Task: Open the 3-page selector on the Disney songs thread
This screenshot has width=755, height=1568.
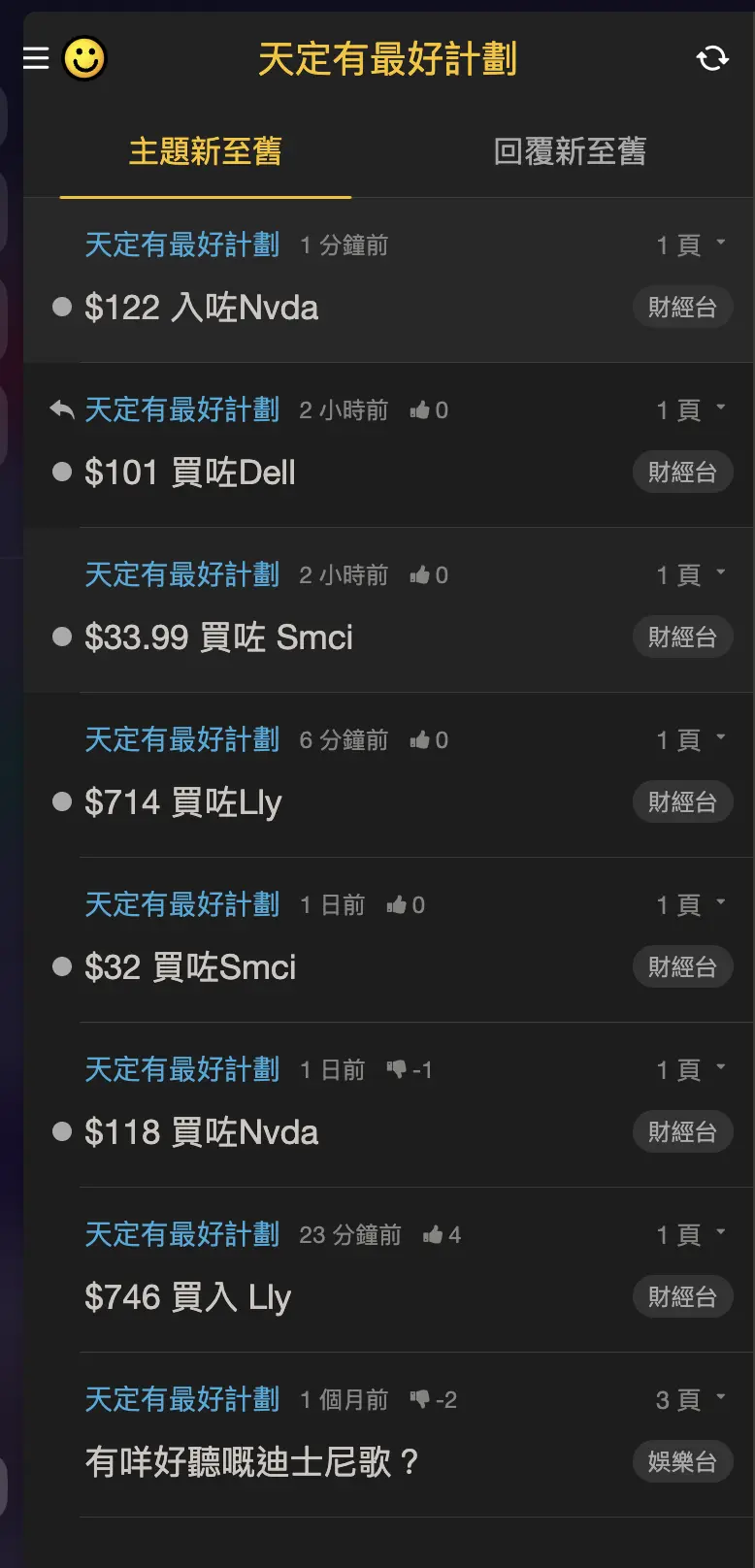Action: tap(692, 1399)
